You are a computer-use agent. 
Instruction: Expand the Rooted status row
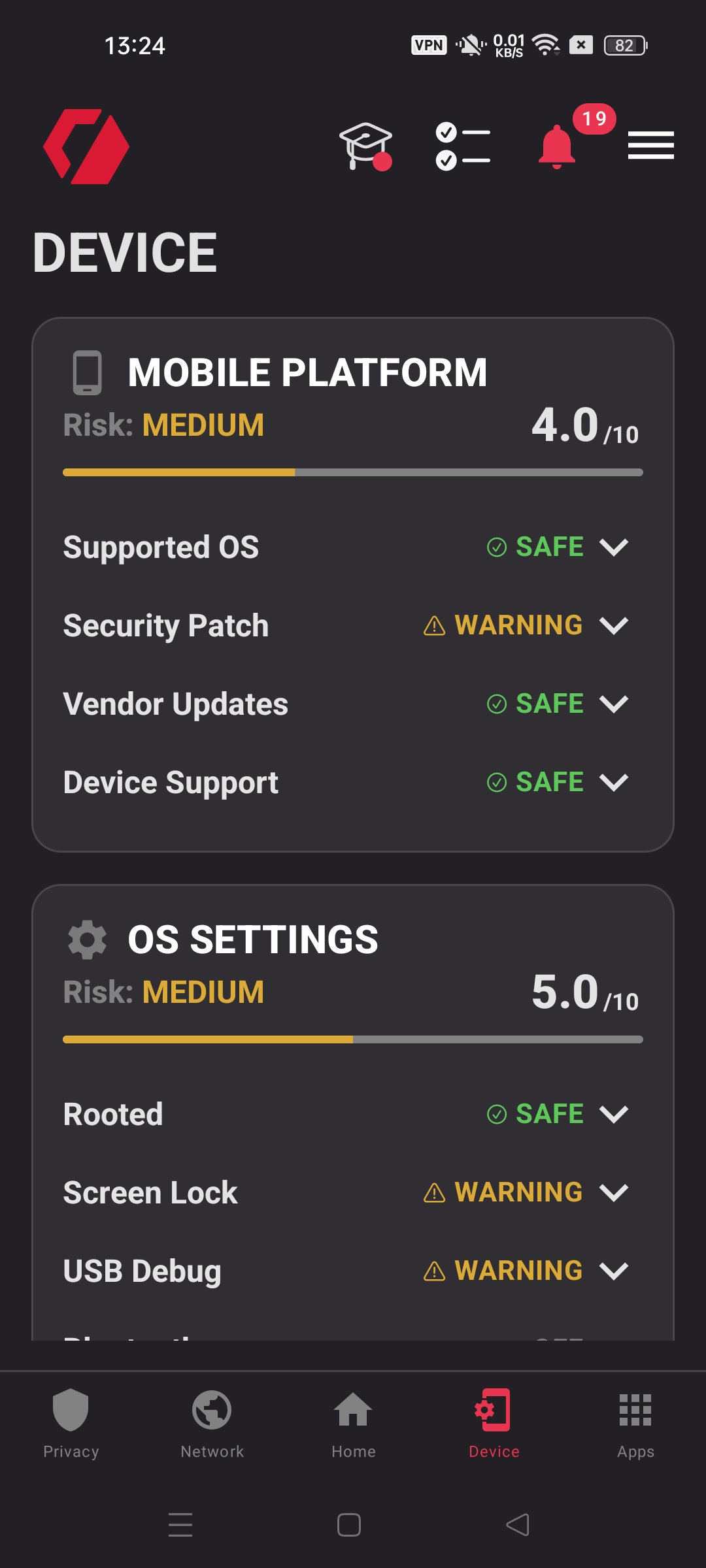pyautogui.click(x=613, y=1114)
